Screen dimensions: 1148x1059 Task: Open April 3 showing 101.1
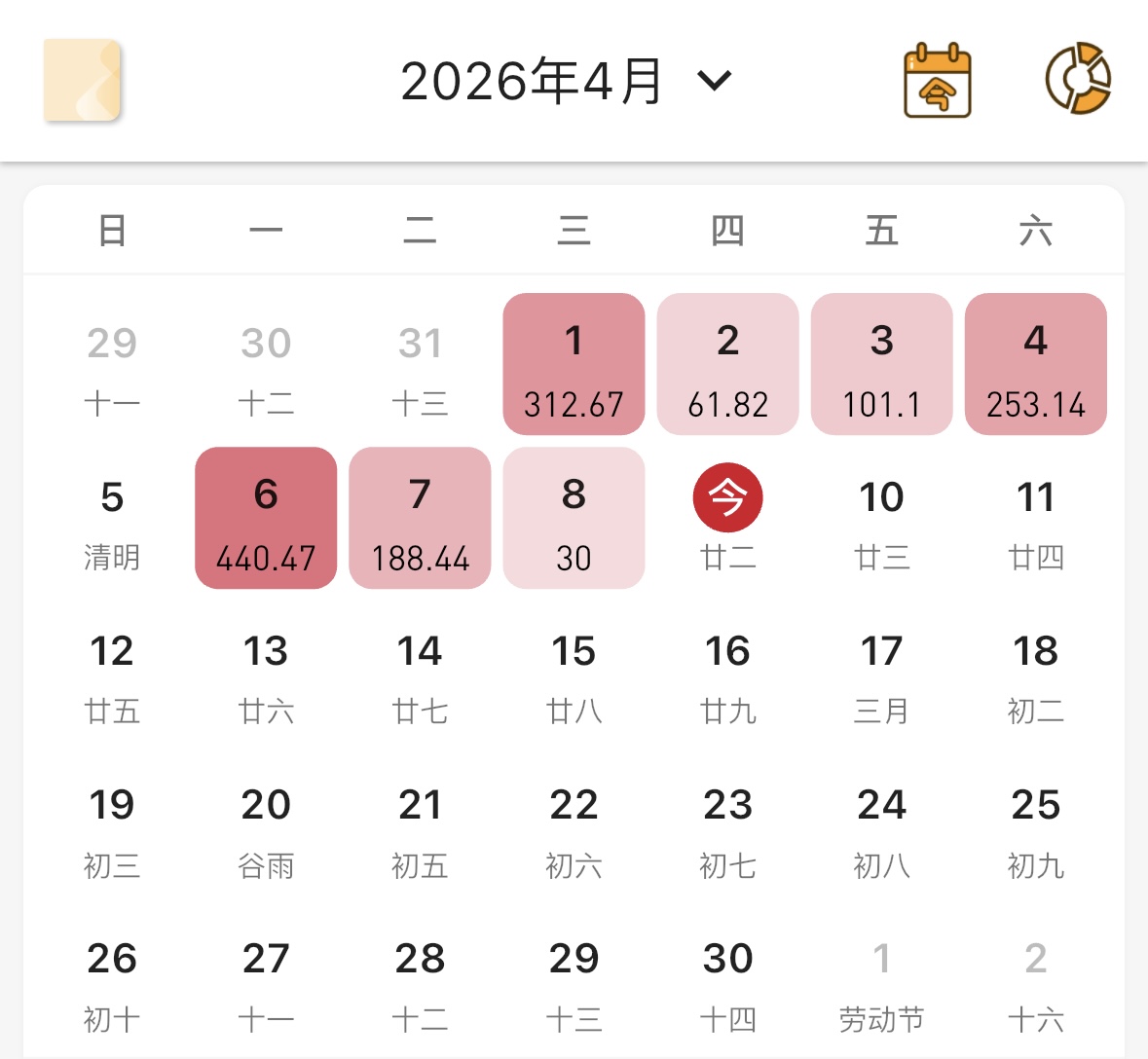[x=881, y=364]
